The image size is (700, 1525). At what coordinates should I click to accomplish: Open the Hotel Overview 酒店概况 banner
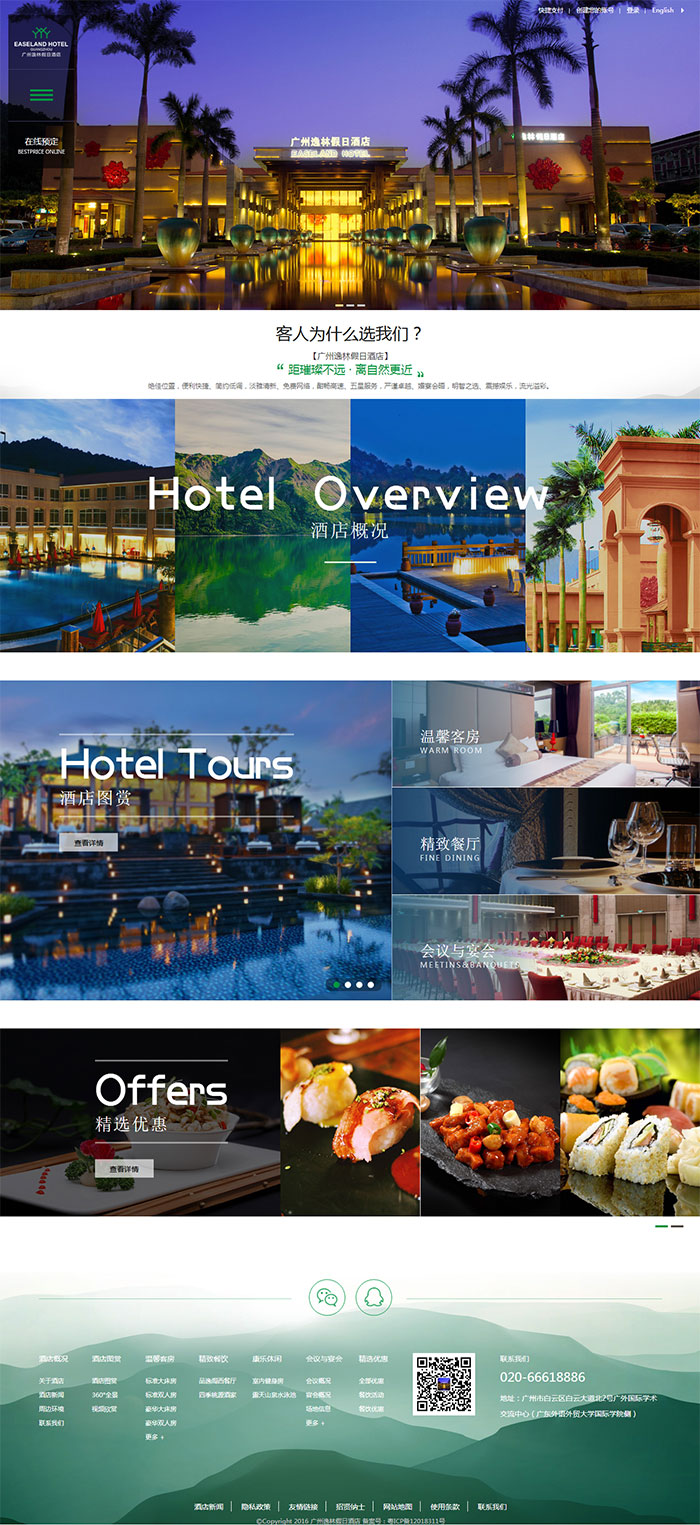click(348, 510)
